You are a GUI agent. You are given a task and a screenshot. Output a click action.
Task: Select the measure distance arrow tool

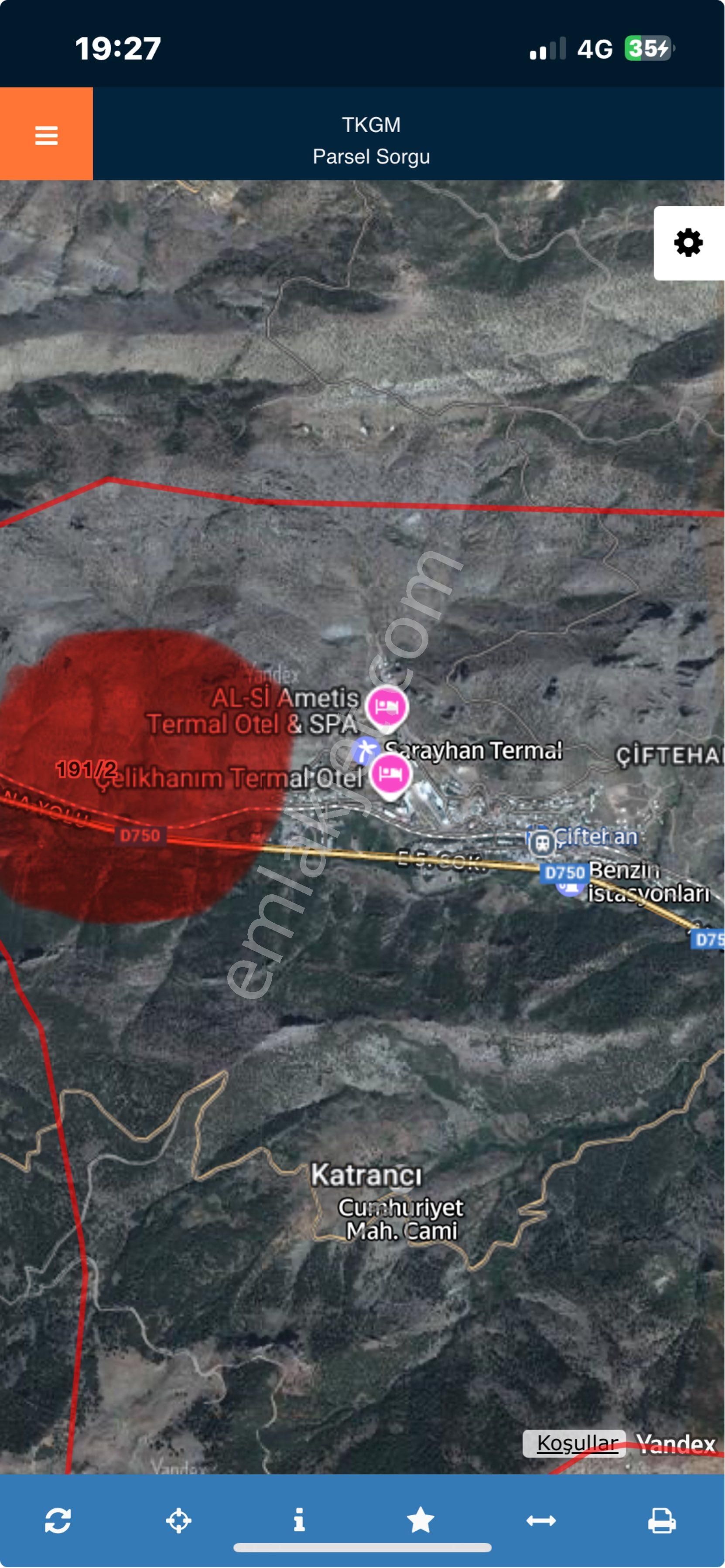(x=540, y=1520)
